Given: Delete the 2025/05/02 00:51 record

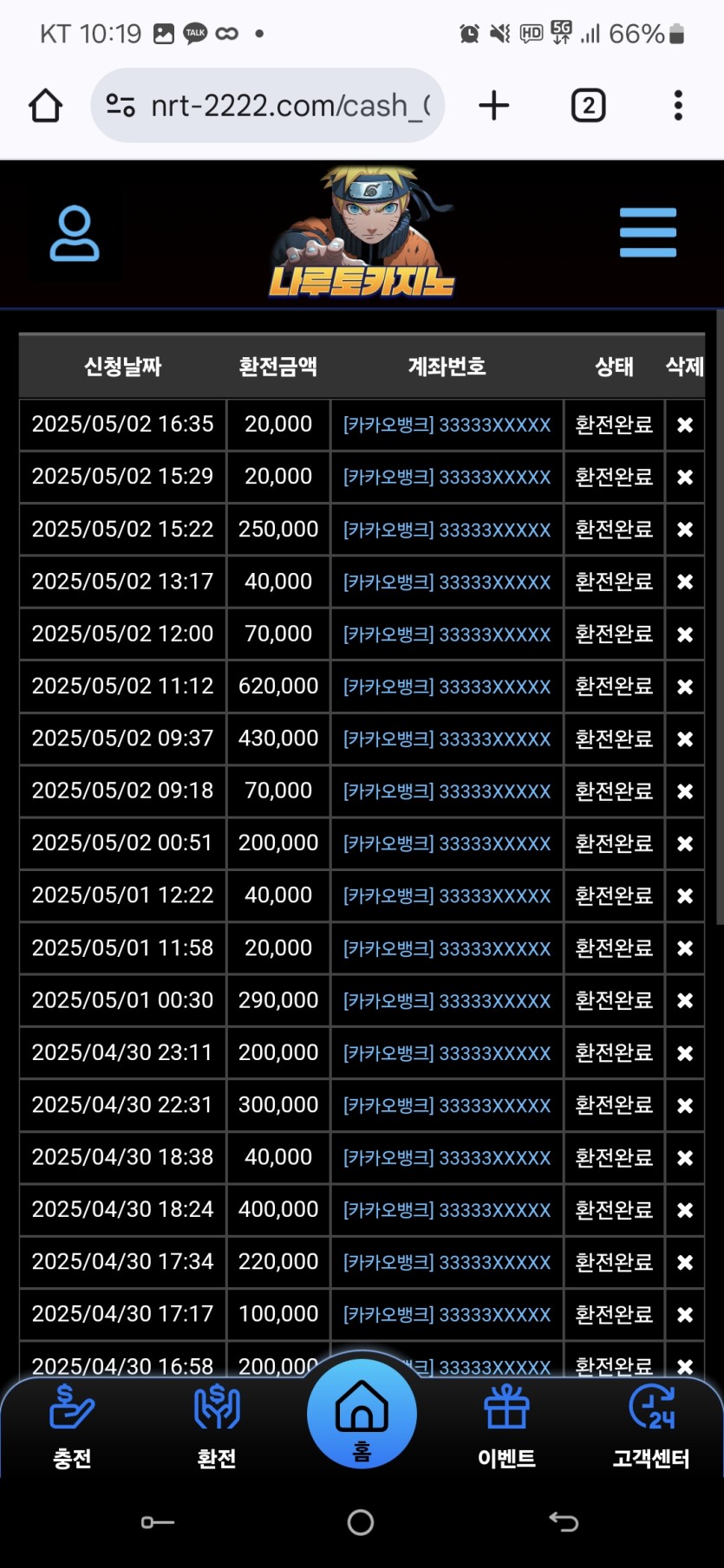Looking at the screenshot, I should pos(685,843).
